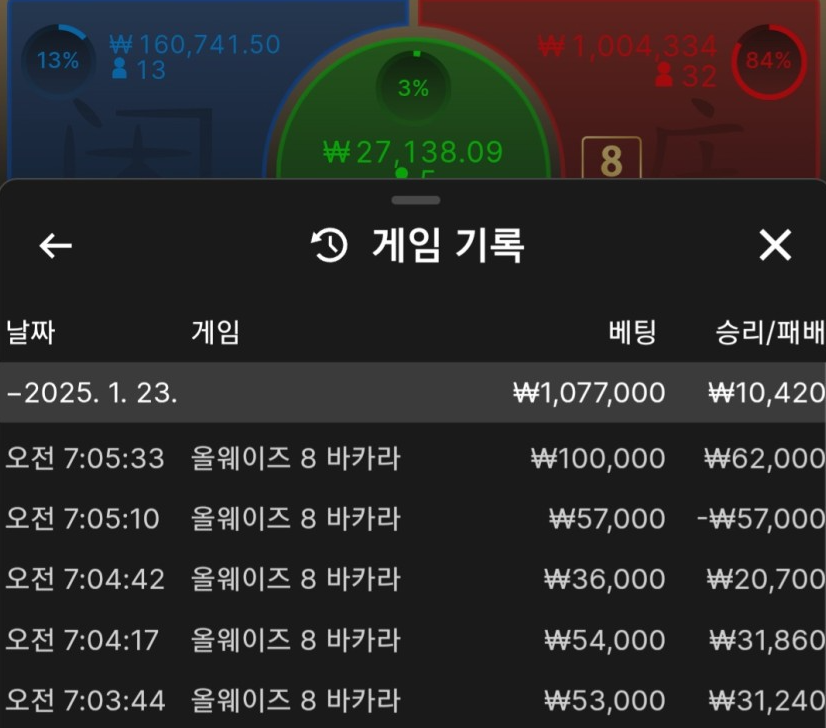This screenshot has width=826, height=728.
Task: Open the 7:05:10 game record
Action: pyautogui.click(x=412, y=519)
